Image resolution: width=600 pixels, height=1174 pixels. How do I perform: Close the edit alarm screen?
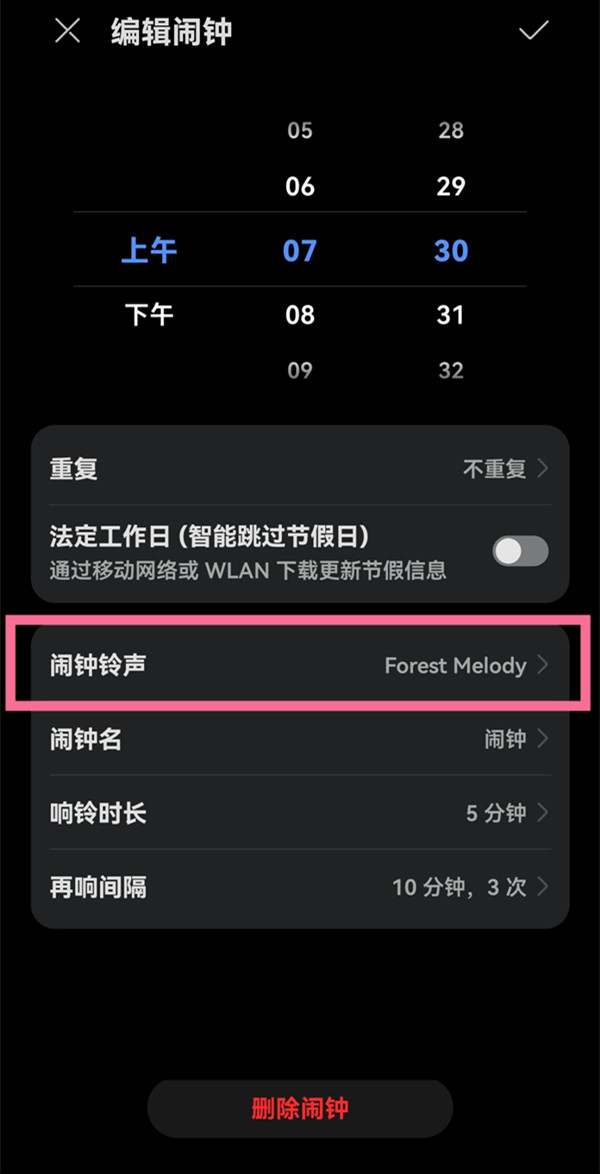click(67, 32)
